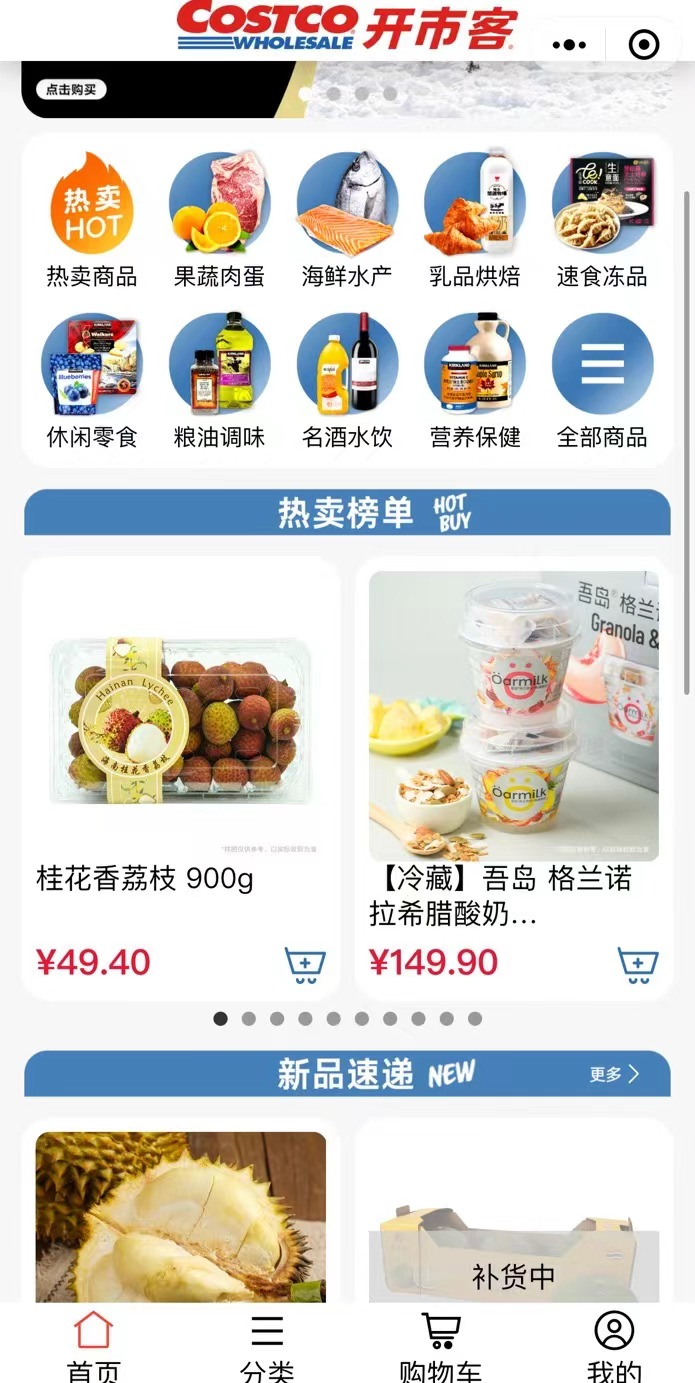This screenshot has width=695, height=1383.
Task: Open the mini-program overflow menu
Action: pyautogui.click(x=569, y=45)
